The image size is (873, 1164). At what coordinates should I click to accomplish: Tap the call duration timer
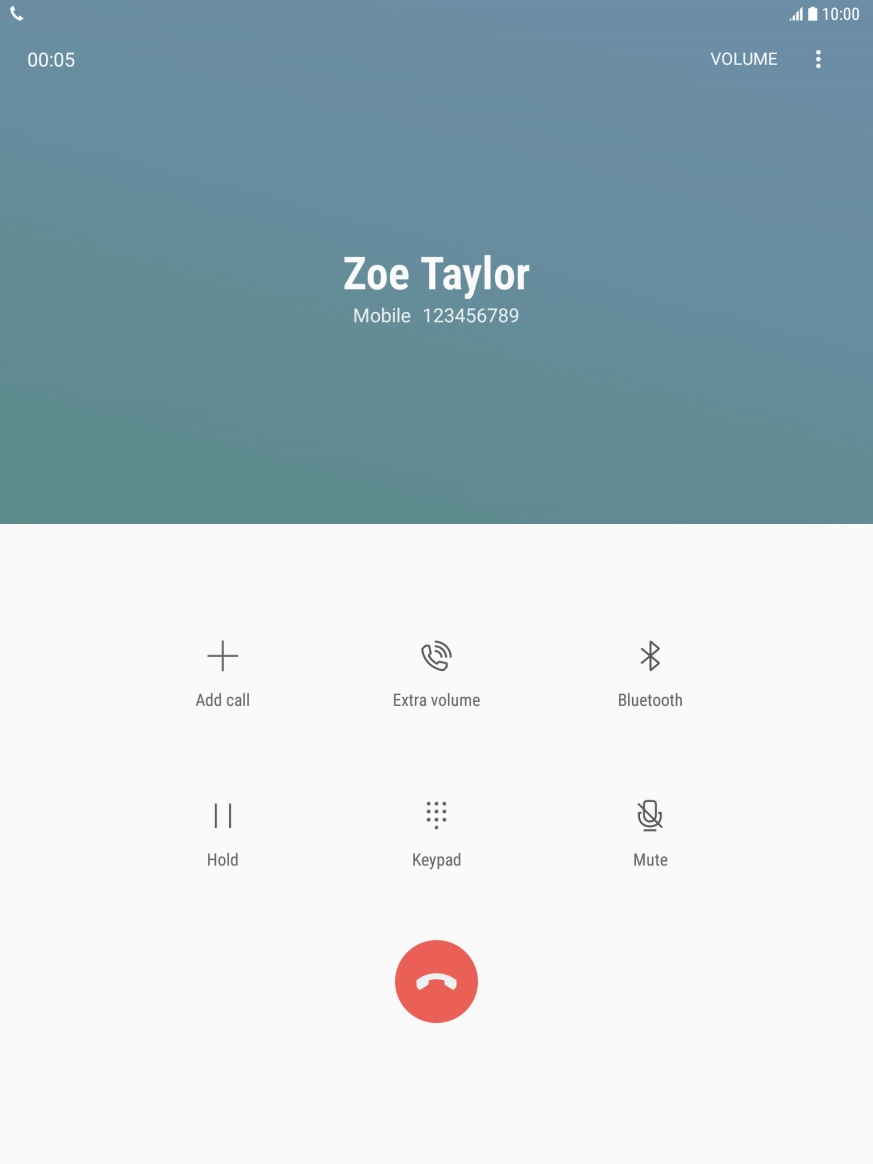click(x=51, y=59)
